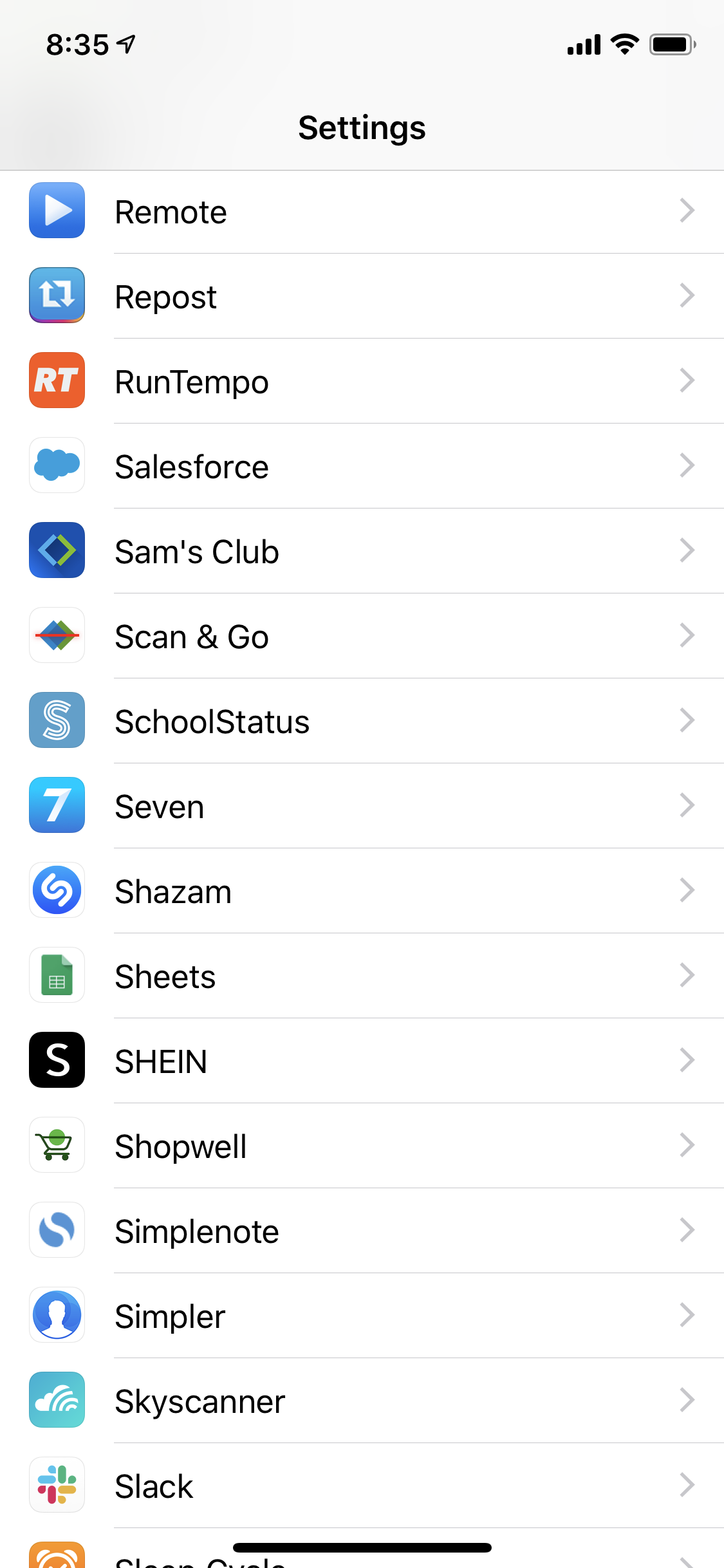Viewport: 724px width, 1568px height.
Task: Open Slack app settings
Action: pyautogui.click(x=362, y=1486)
